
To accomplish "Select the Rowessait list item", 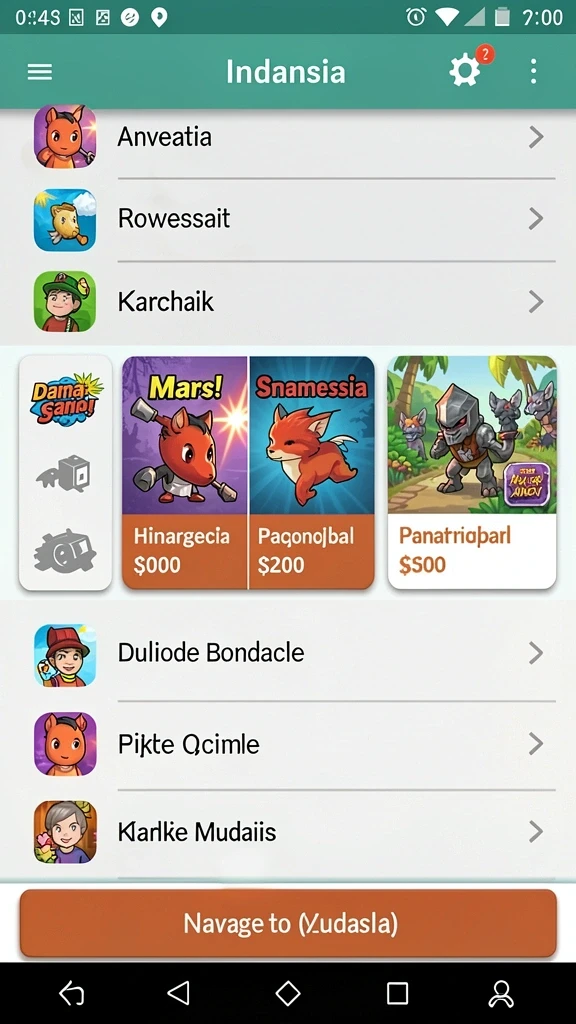I will pos(288,219).
